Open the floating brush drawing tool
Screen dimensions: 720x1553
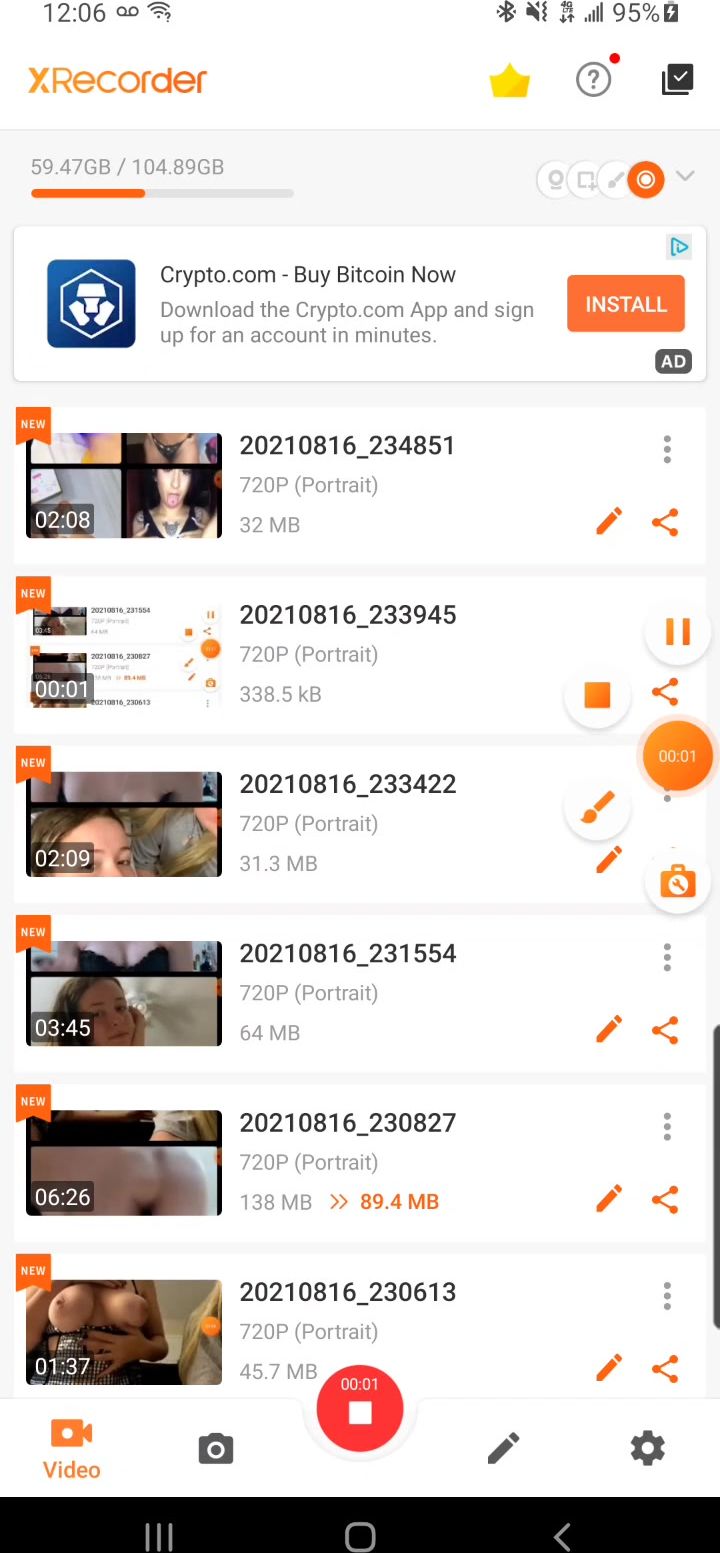[597, 808]
